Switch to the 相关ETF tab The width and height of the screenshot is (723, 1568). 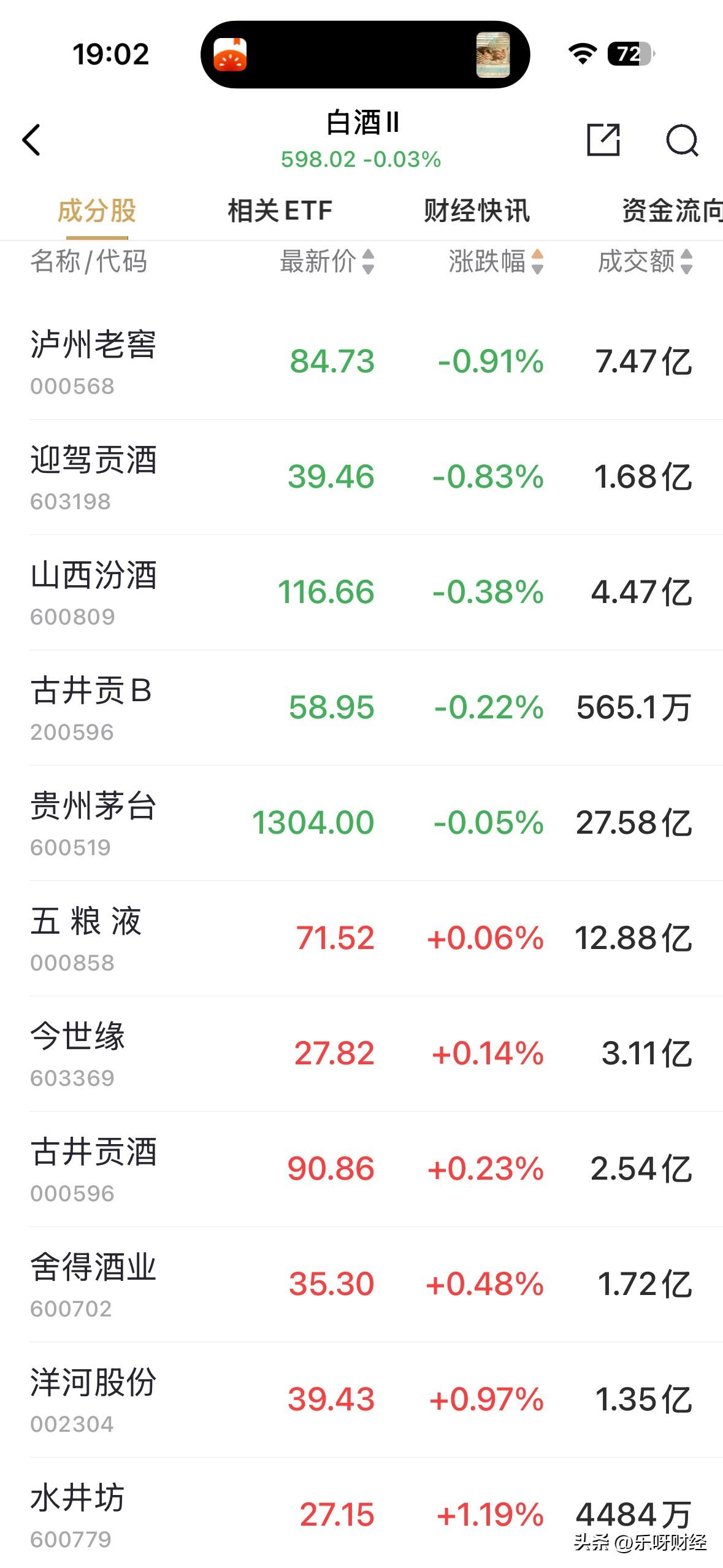coord(280,211)
